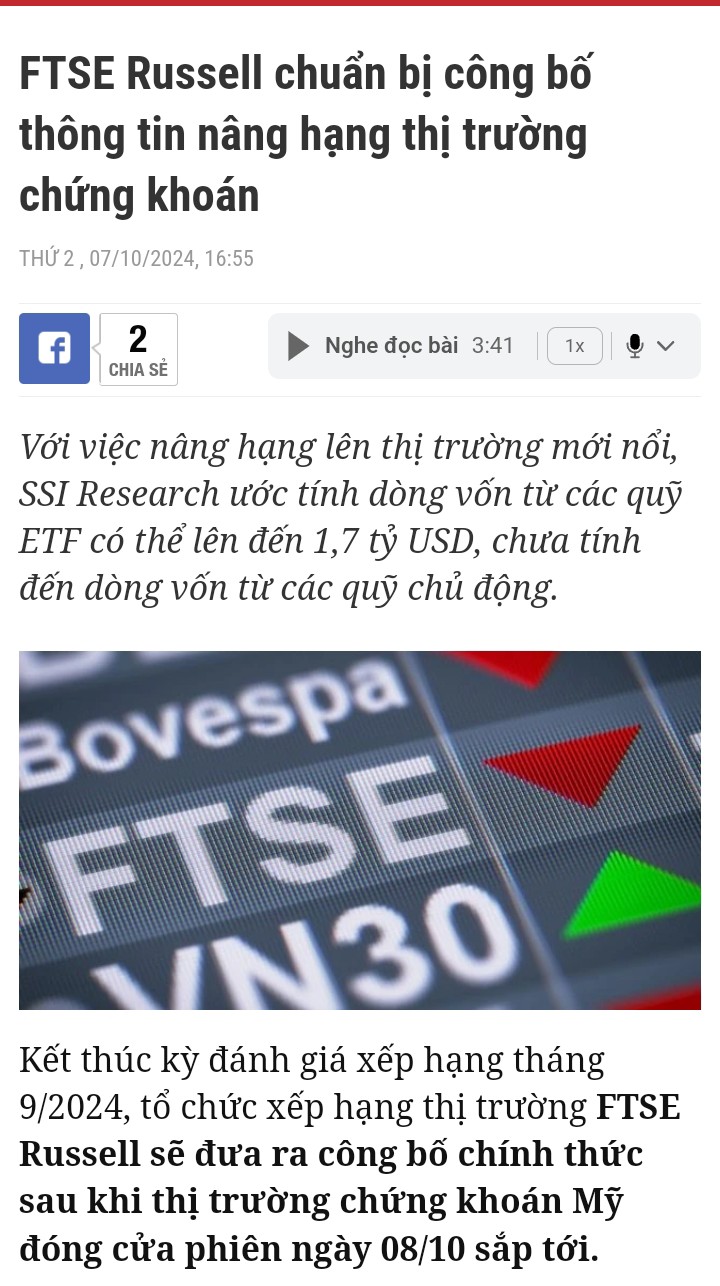The image size is (720, 1286).
Task: Change the 1x playback speed
Action: [574, 346]
